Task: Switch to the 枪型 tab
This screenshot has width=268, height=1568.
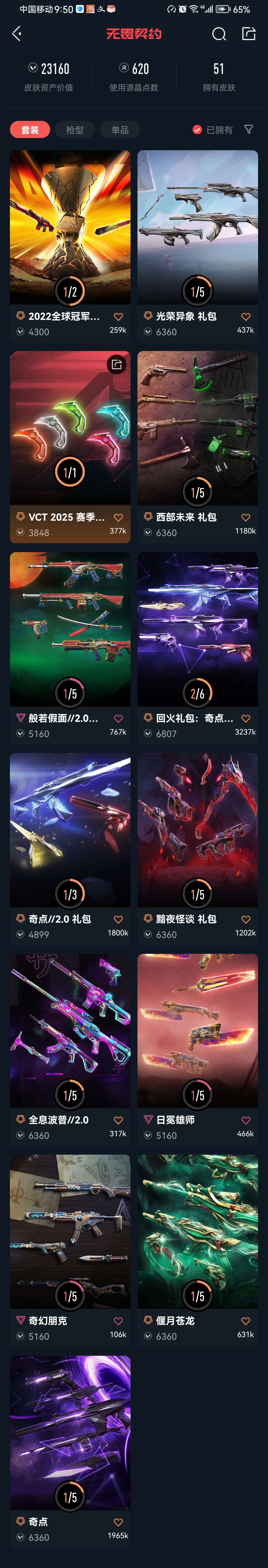Action: (x=75, y=130)
